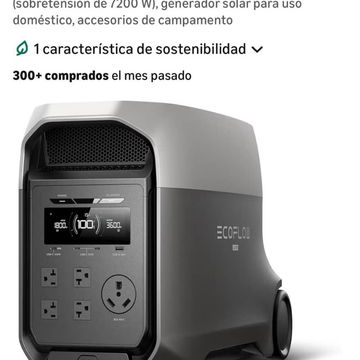This screenshot has height=360, width=360.
Task: Expand the sostenibilidad feature details
Action: click(x=139, y=49)
